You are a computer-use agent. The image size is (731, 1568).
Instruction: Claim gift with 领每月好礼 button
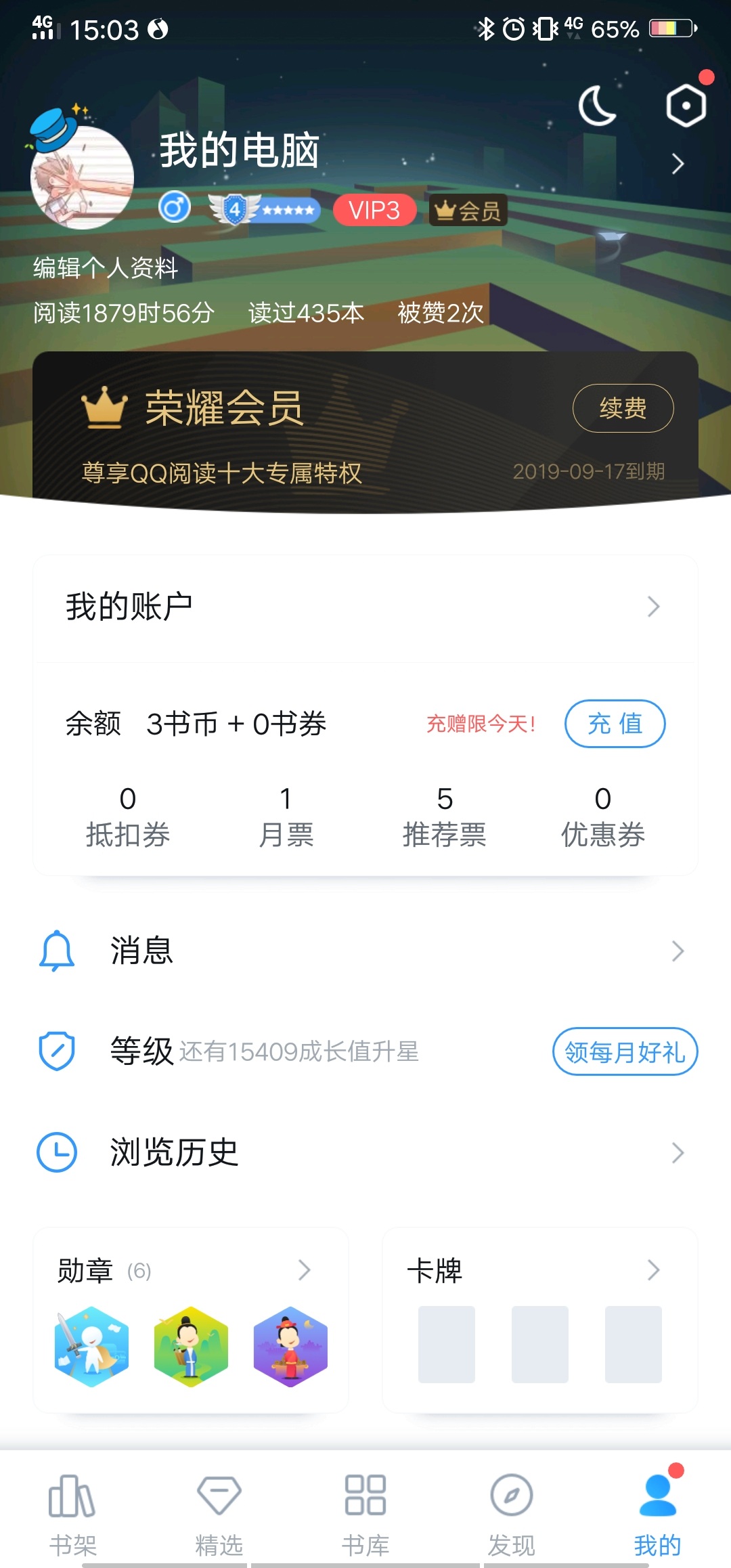click(x=625, y=1051)
